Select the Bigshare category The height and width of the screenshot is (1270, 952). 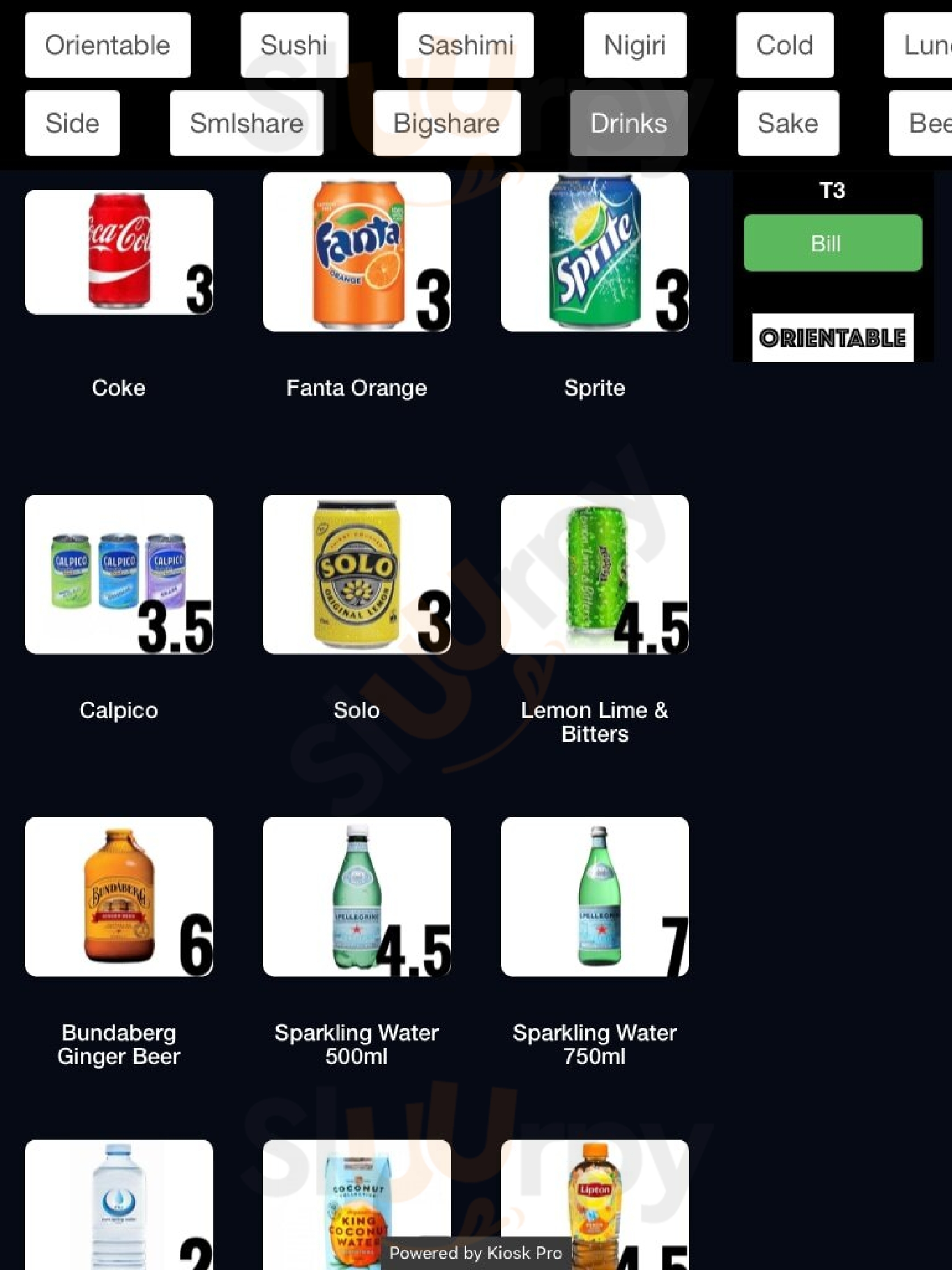446,123
